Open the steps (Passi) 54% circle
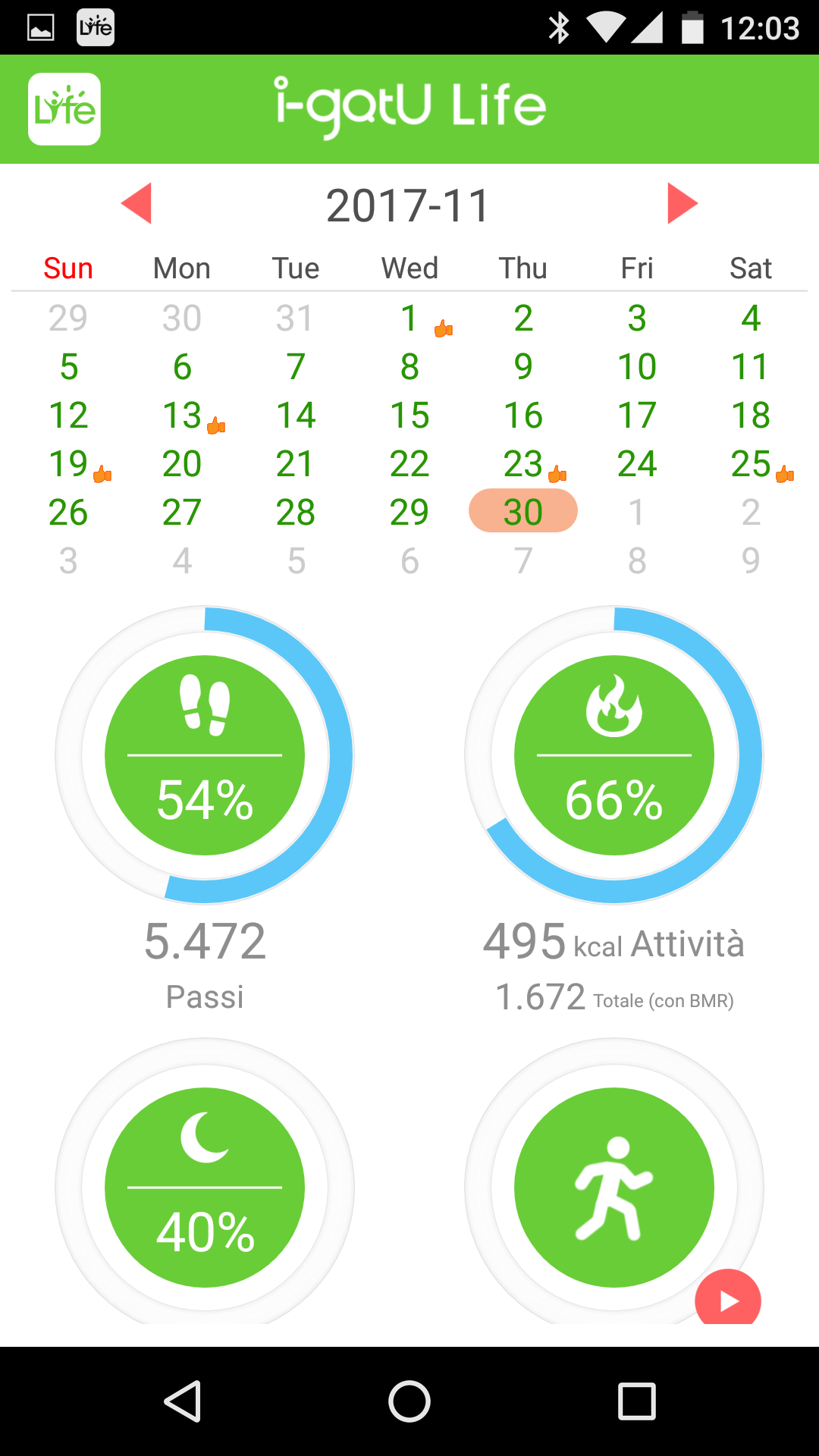The image size is (819, 1456). (205, 755)
